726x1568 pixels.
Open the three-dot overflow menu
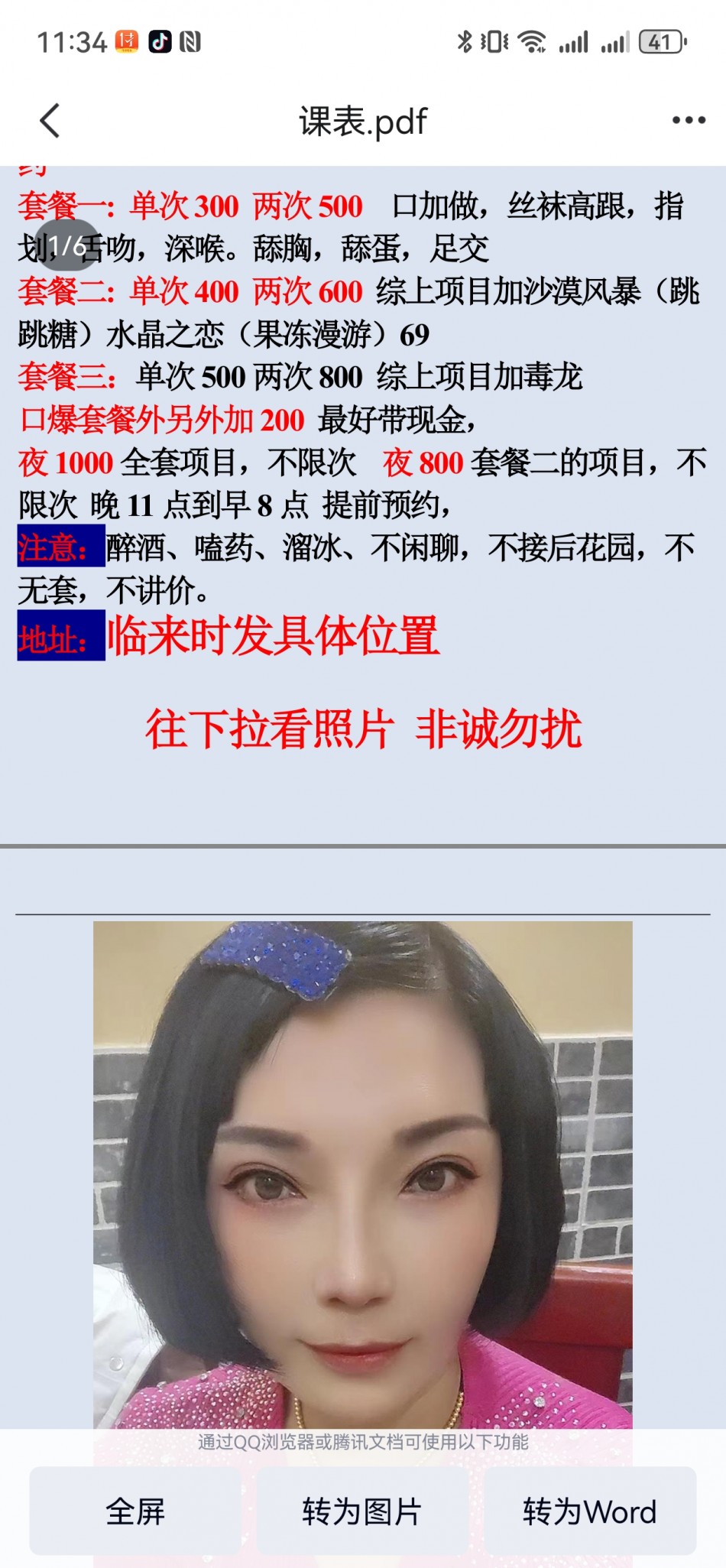688,121
